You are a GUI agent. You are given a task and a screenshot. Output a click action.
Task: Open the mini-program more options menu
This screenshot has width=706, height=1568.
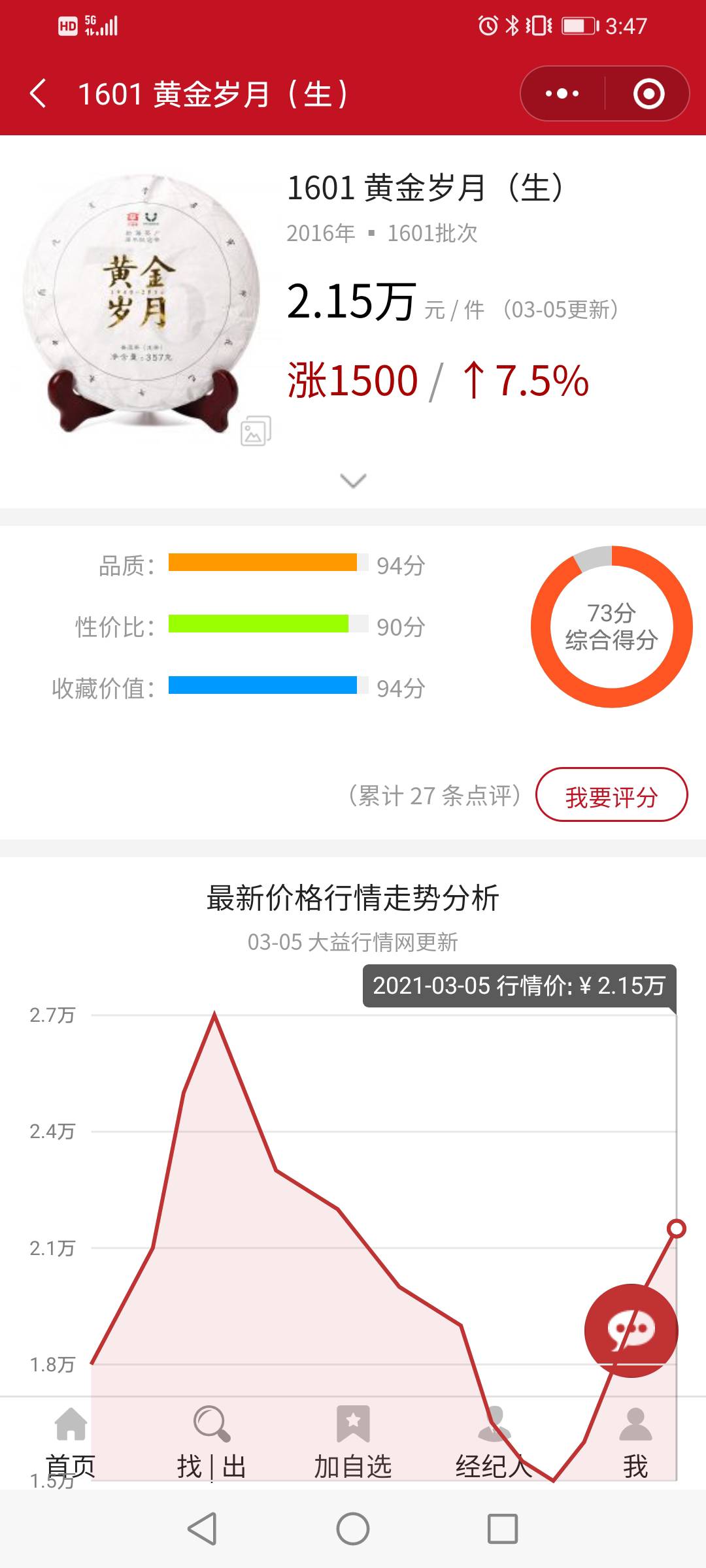pos(562,93)
